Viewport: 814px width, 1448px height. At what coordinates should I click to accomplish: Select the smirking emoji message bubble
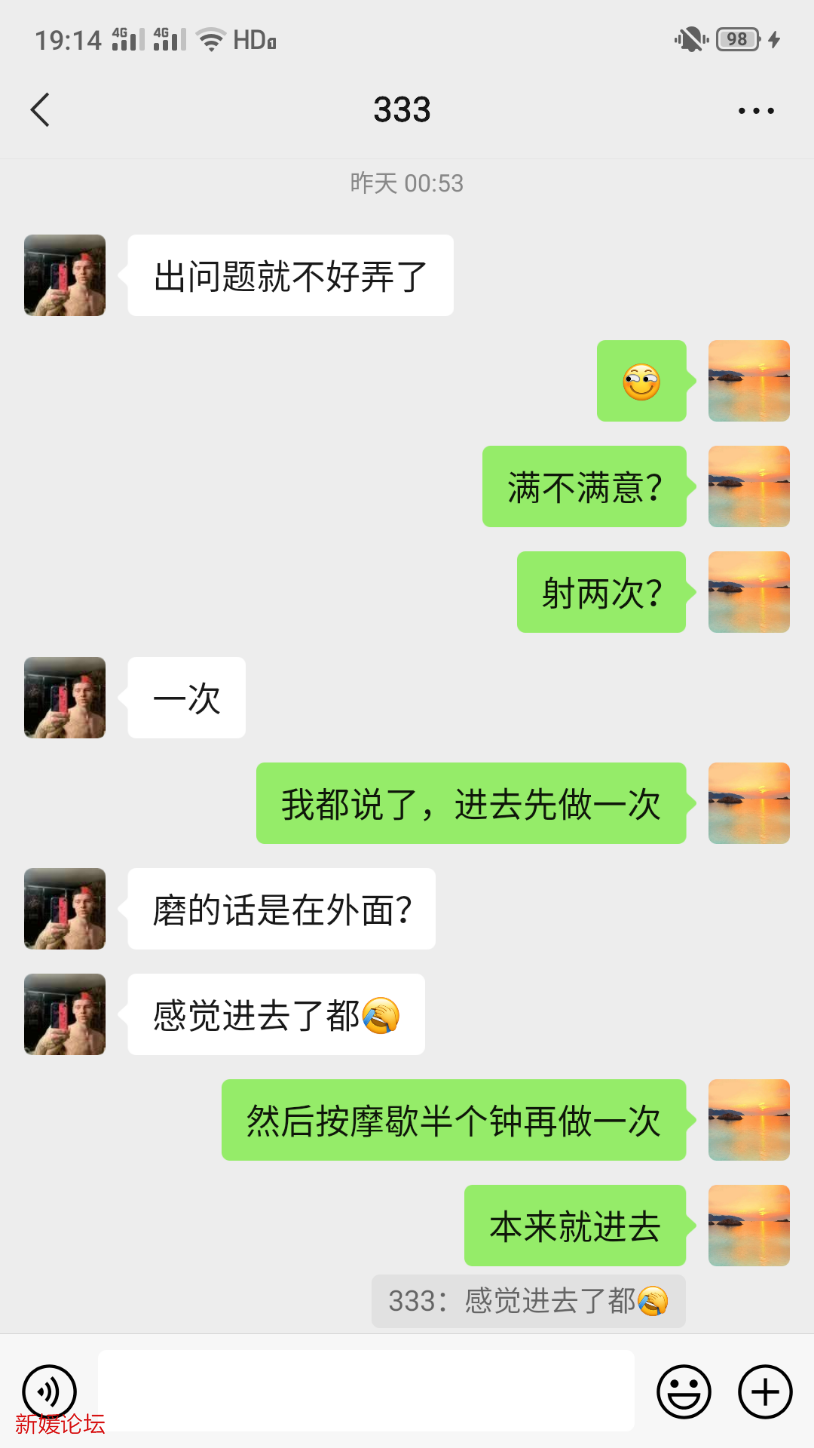642,381
